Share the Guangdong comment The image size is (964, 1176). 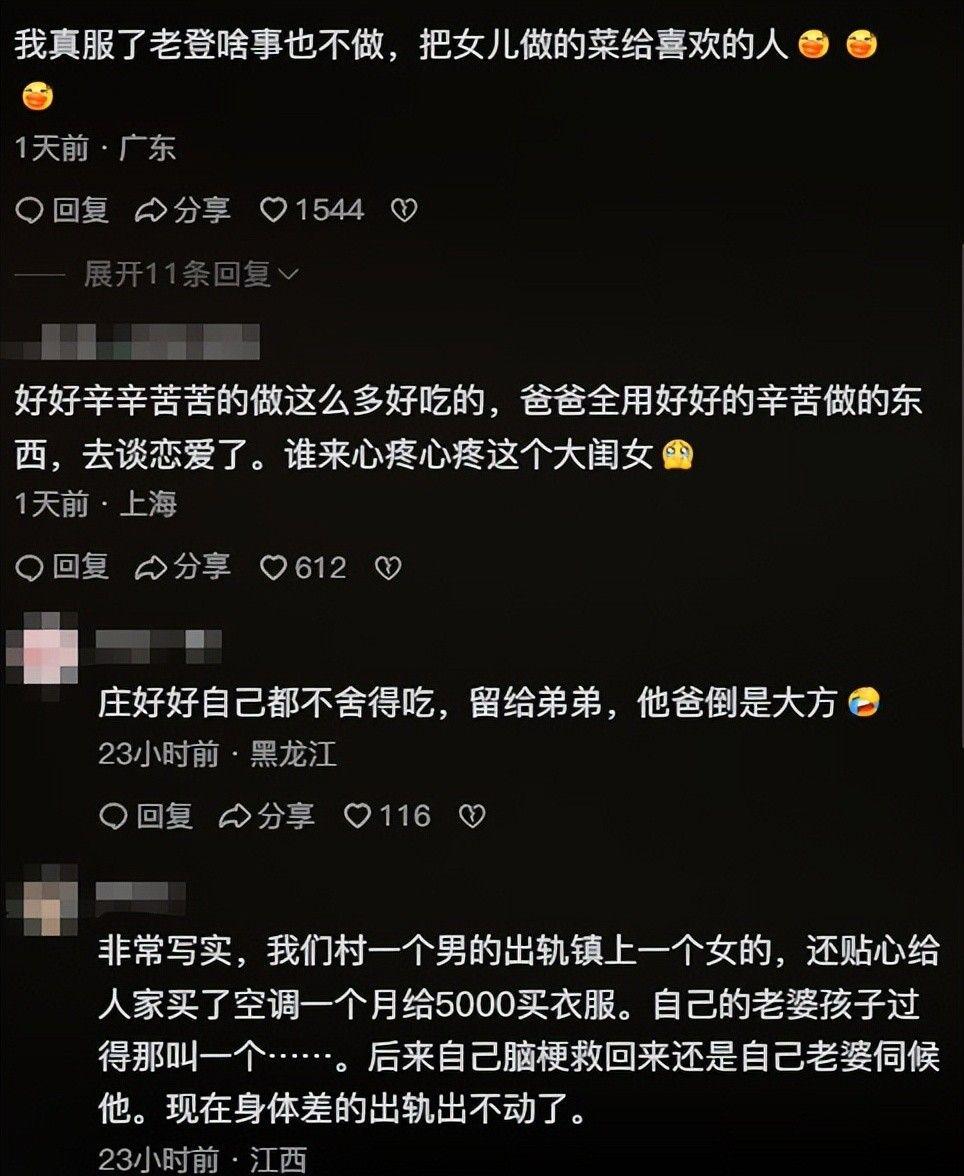tap(183, 210)
